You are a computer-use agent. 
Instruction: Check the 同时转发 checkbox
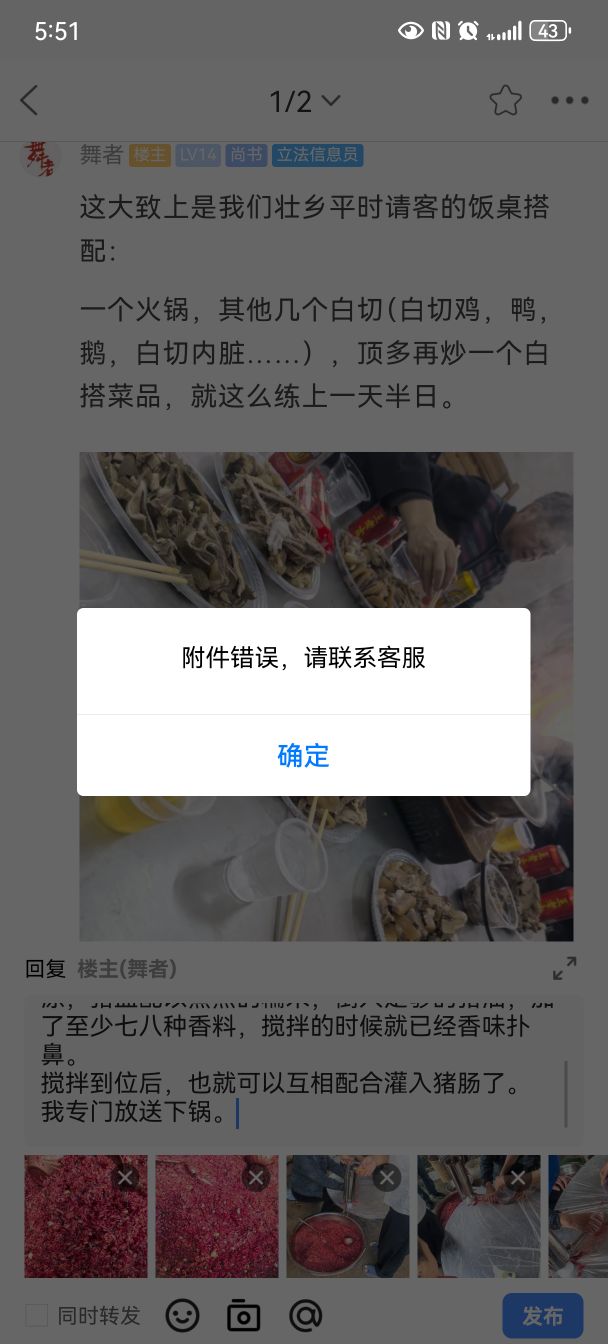coord(37,1315)
